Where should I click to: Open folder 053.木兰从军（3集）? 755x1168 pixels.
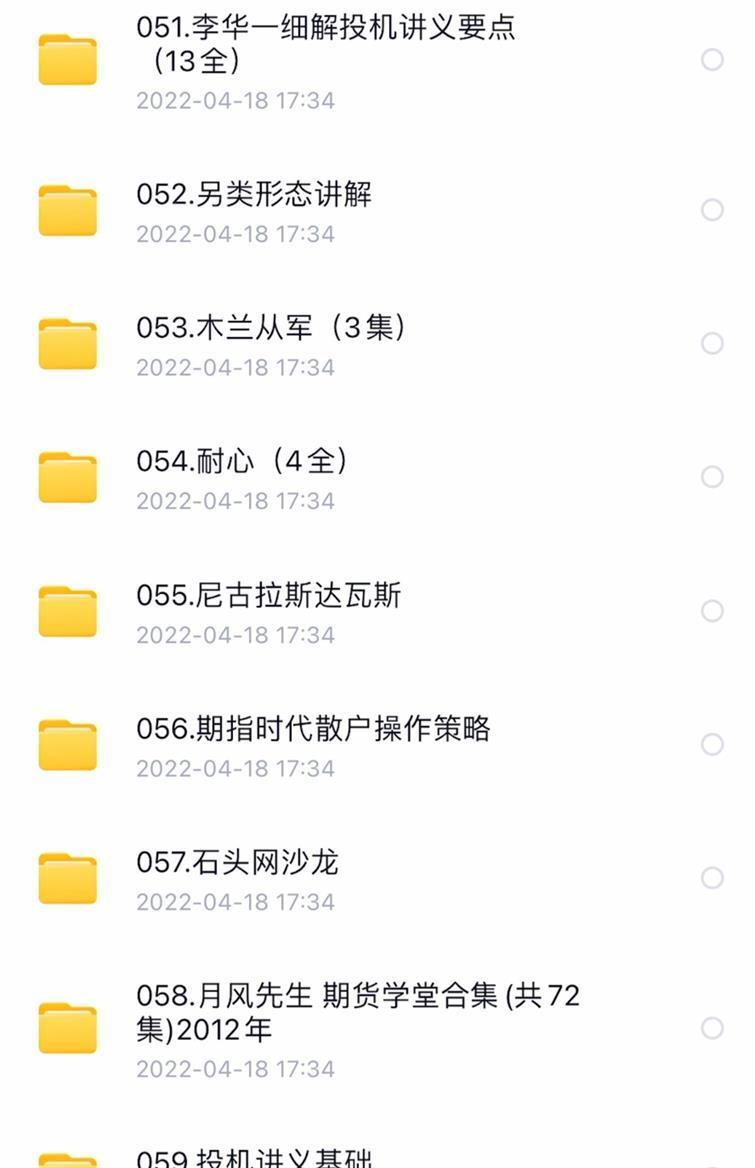pos(270,328)
